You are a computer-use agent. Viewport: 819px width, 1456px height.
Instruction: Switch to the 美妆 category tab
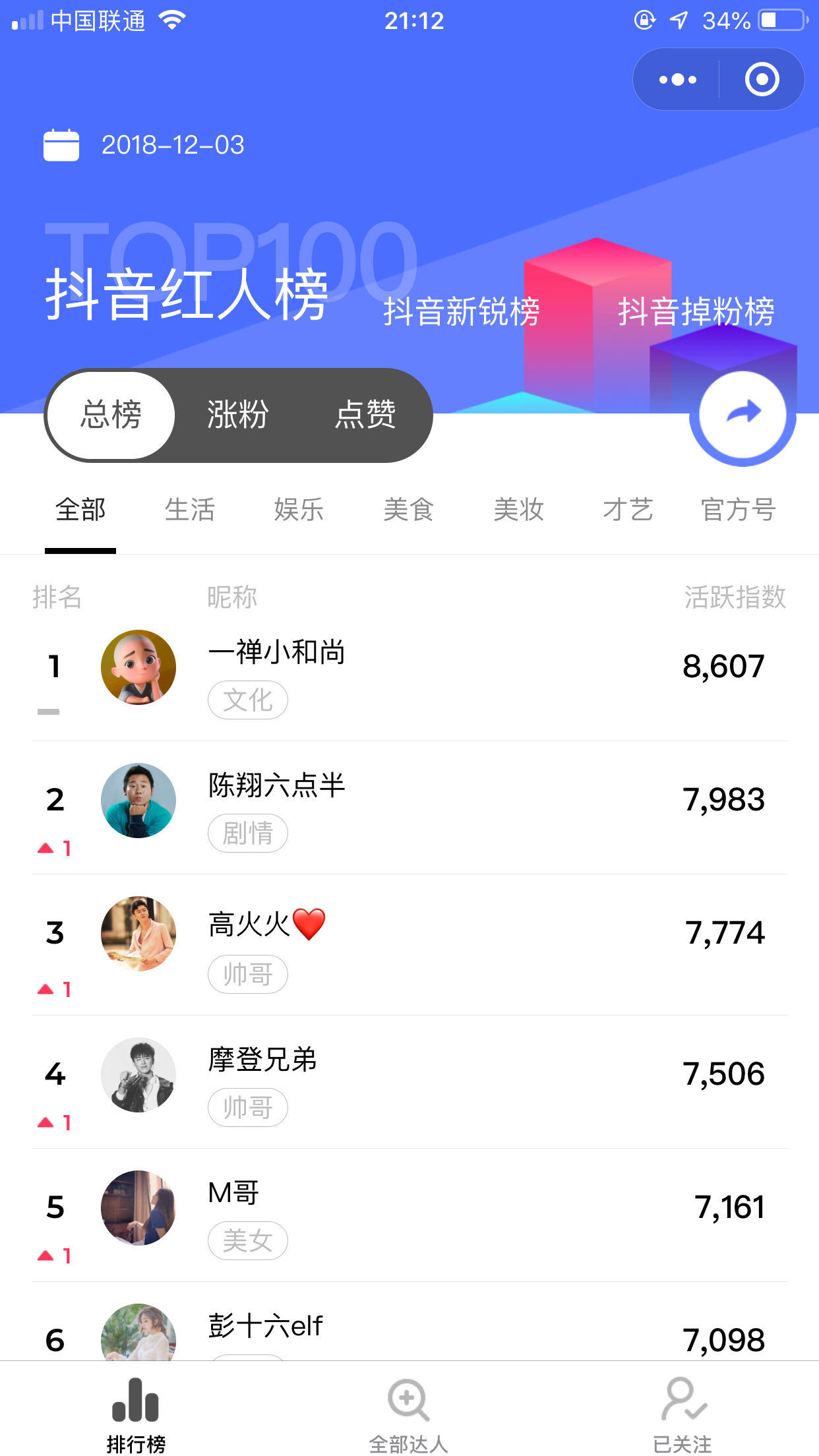point(518,510)
